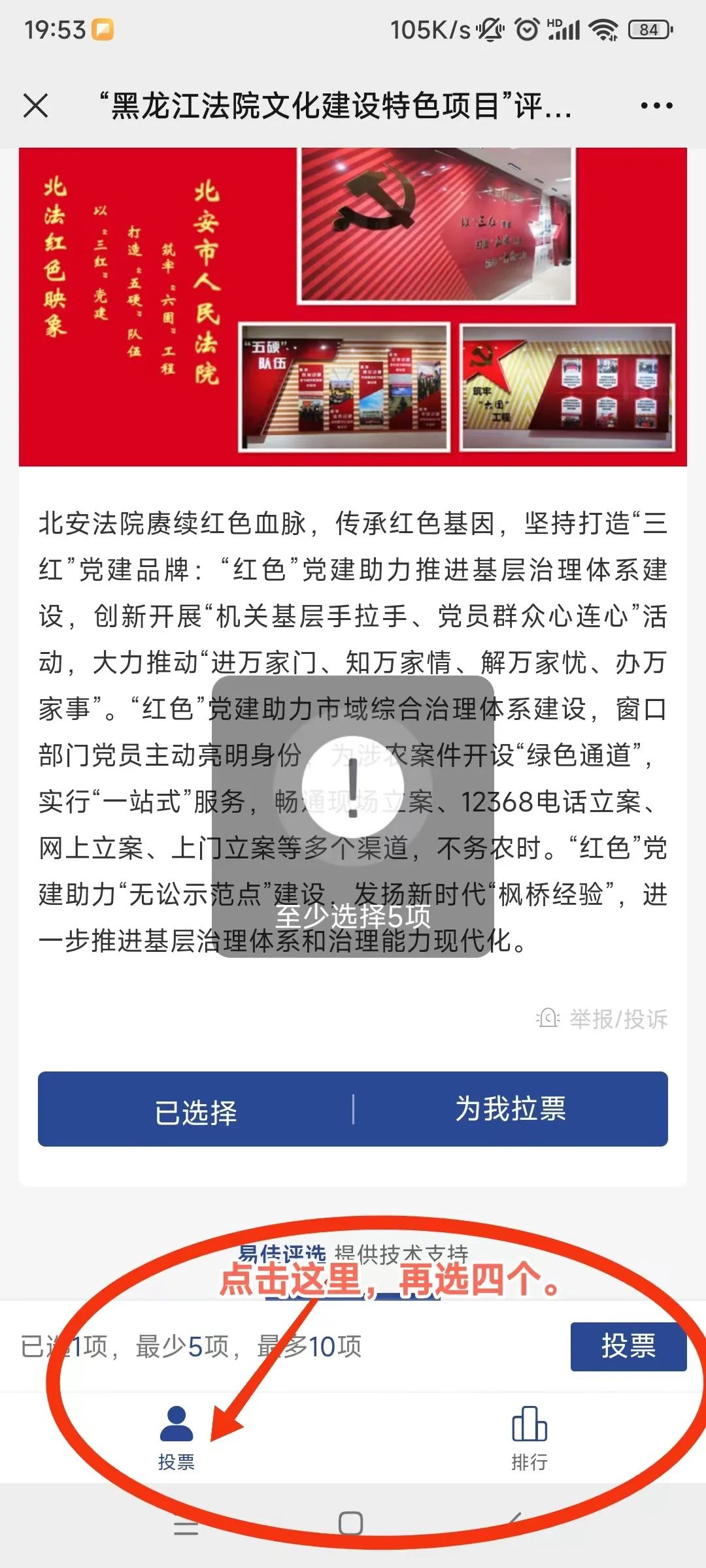Viewport: 706px width, 1568px height.
Task: Open the 举报/投诉 report link
Action: coord(603,1019)
